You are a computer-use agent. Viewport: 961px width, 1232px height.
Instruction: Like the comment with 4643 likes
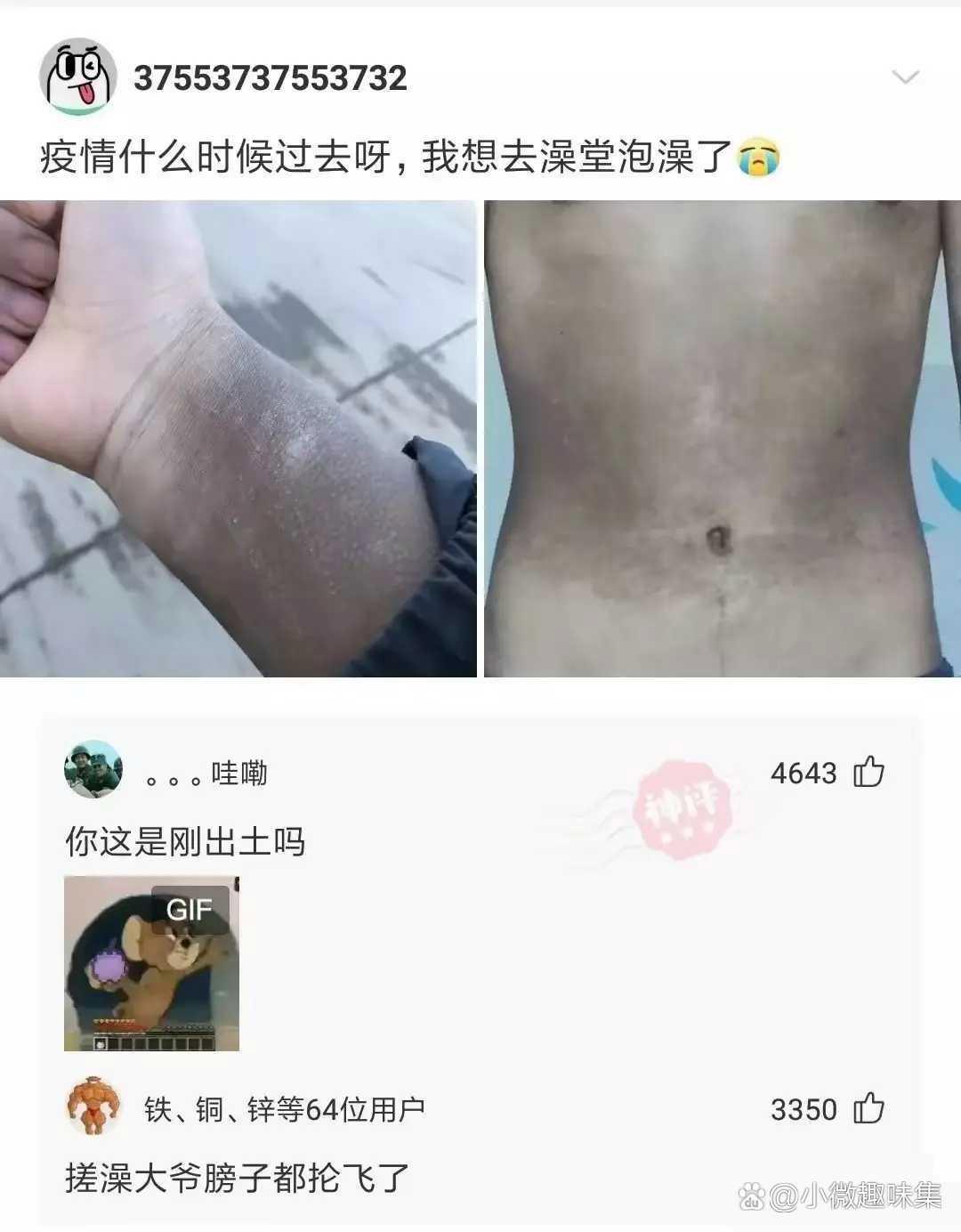868,772
